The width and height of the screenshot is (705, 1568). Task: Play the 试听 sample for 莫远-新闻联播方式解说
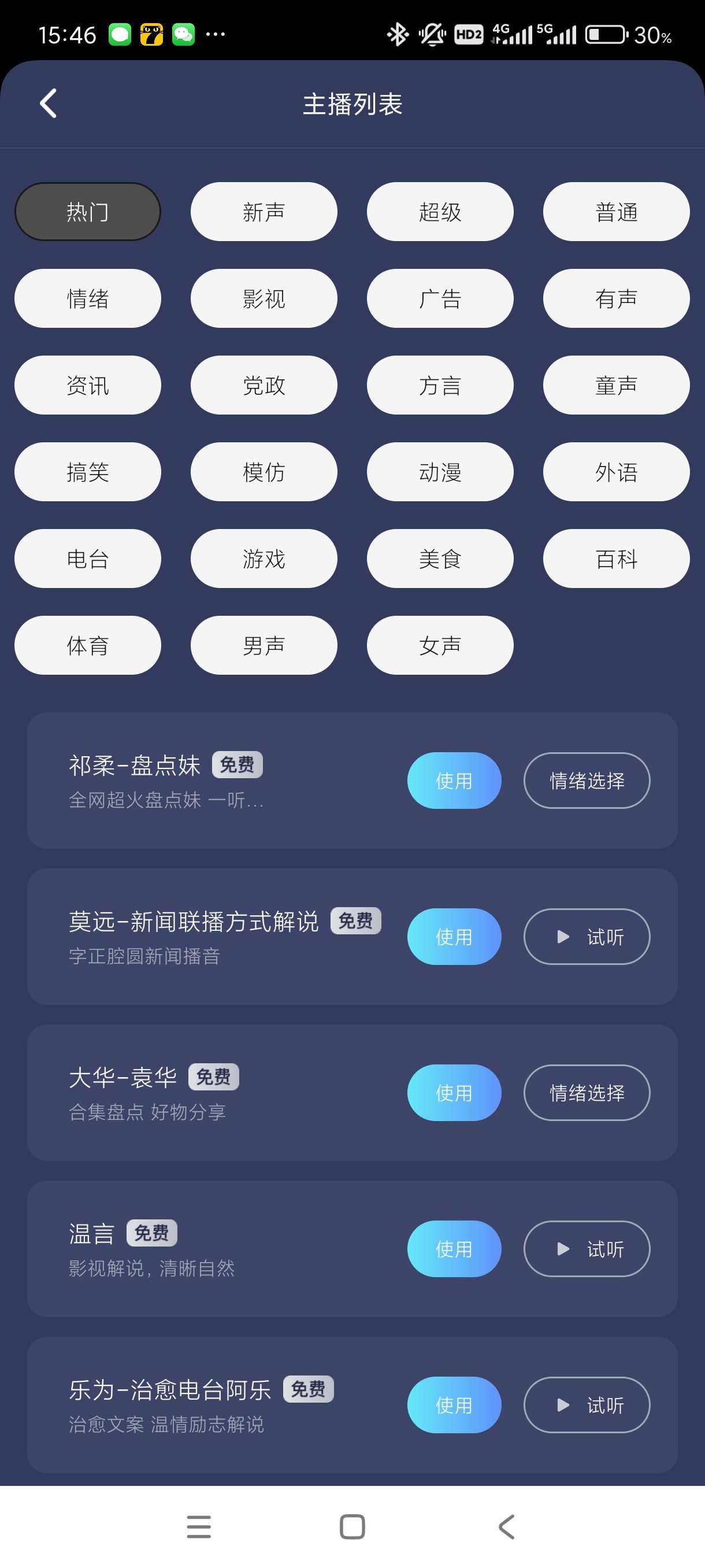coord(587,937)
